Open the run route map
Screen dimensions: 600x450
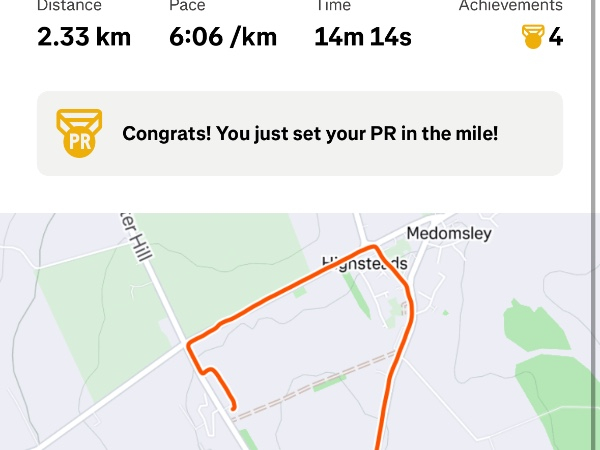point(300,340)
